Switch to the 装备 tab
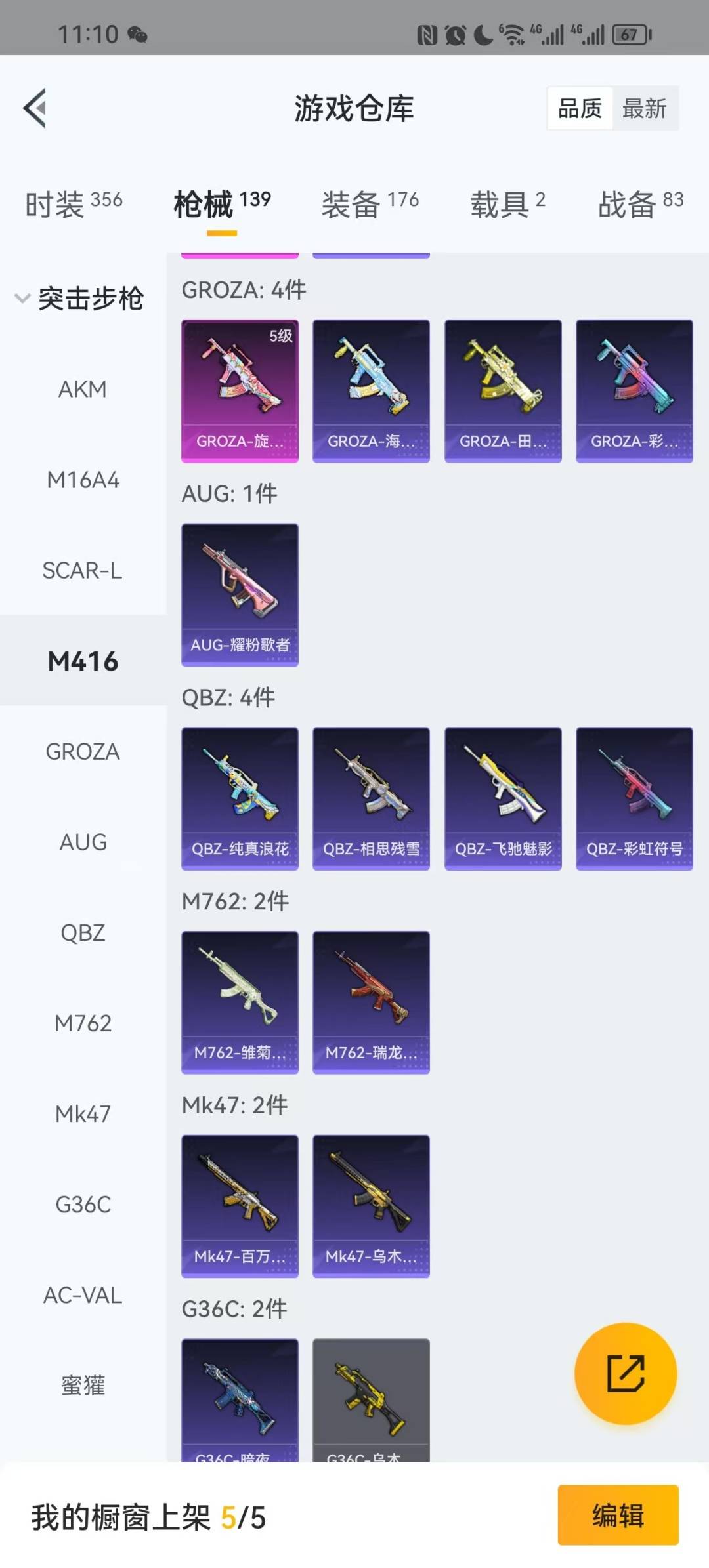 pos(370,203)
